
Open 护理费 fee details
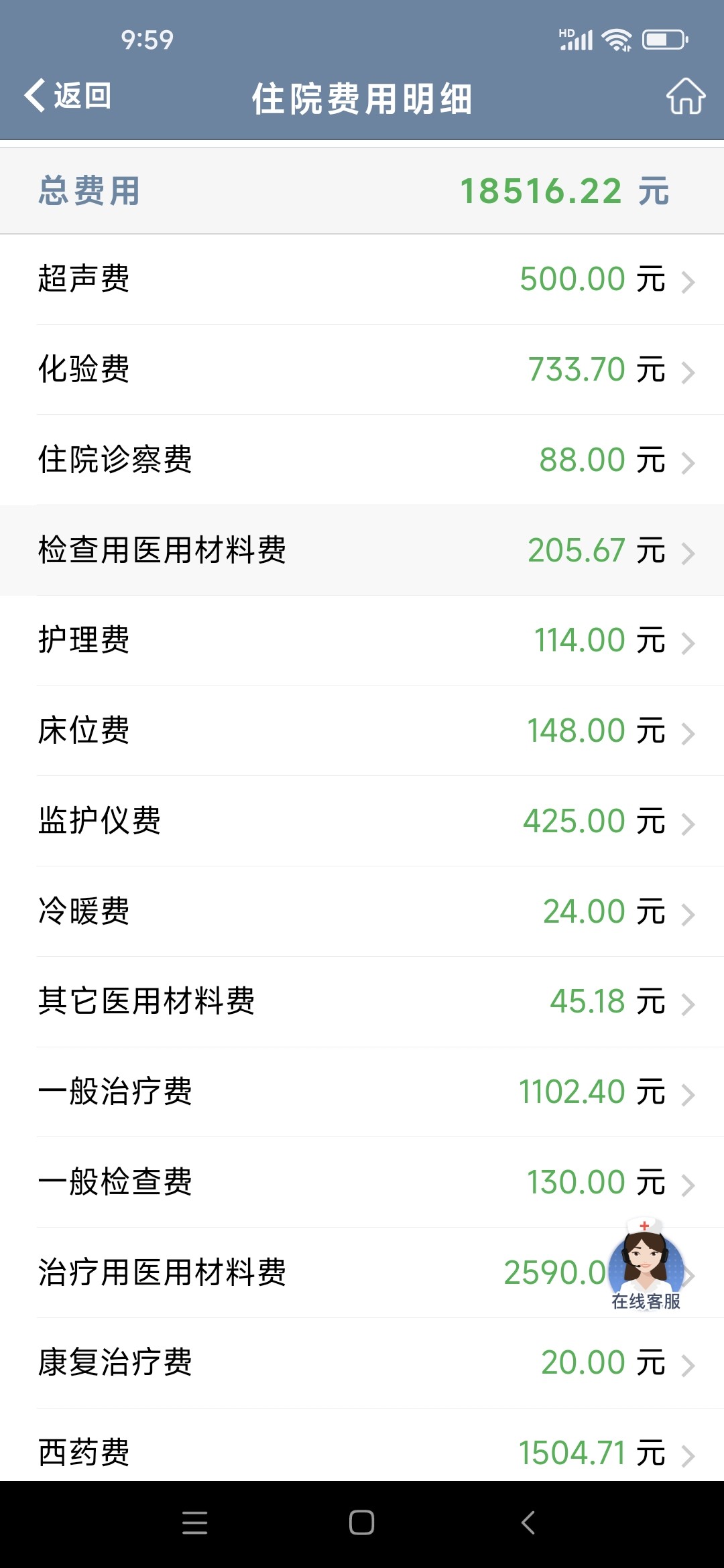click(x=362, y=641)
